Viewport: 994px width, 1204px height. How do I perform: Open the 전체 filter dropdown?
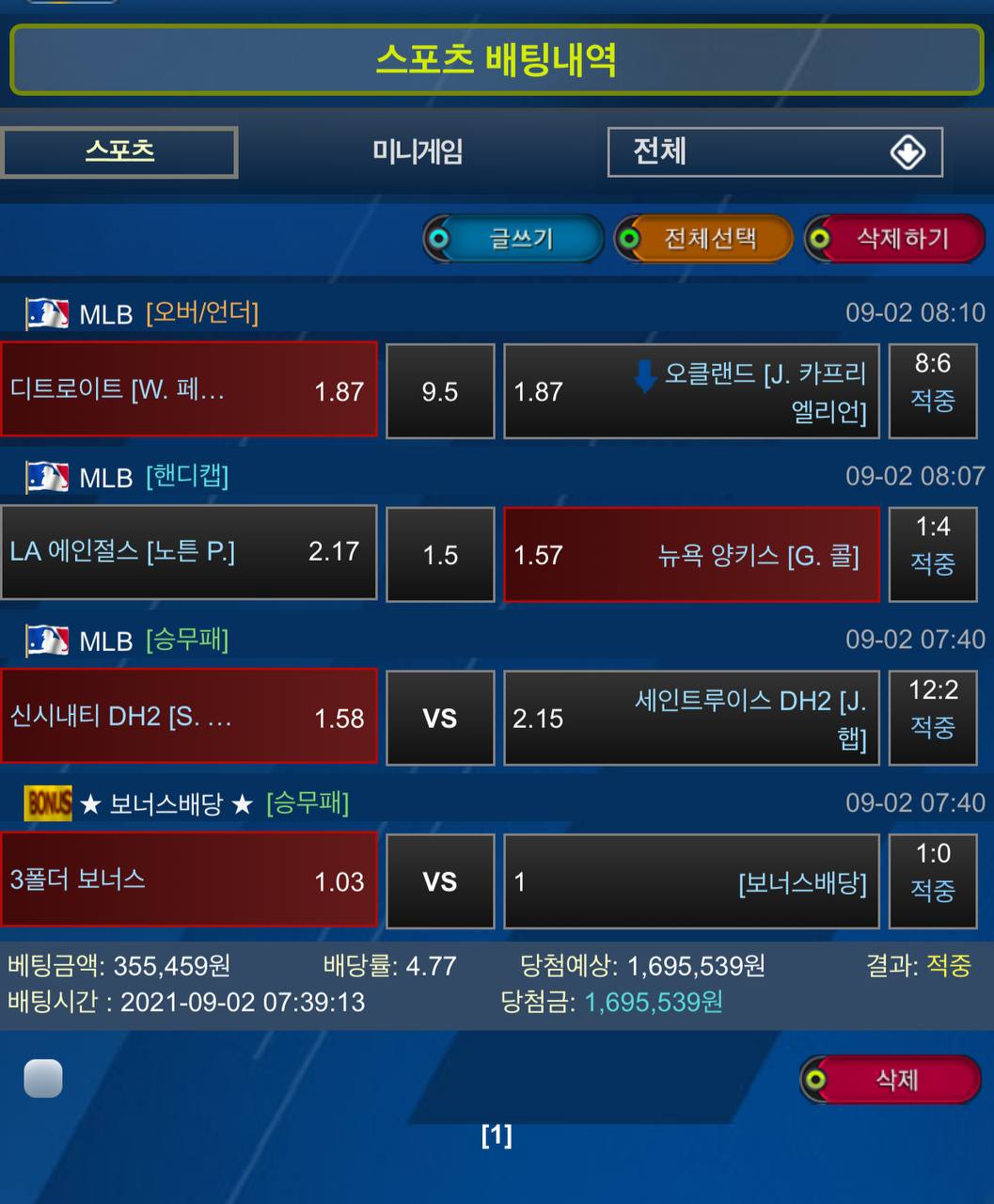click(x=775, y=152)
